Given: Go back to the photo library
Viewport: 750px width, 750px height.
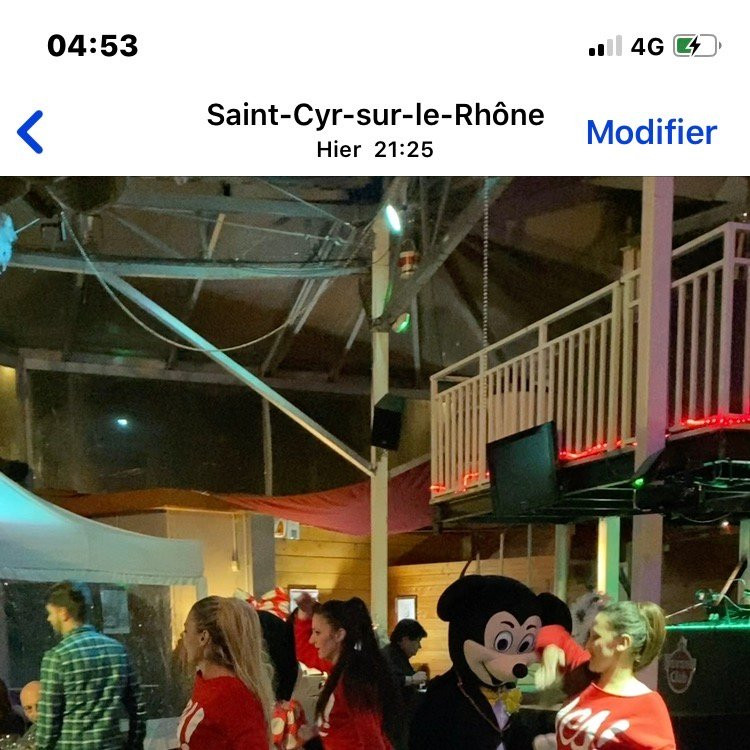Looking at the screenshot, I should point(31,132).
